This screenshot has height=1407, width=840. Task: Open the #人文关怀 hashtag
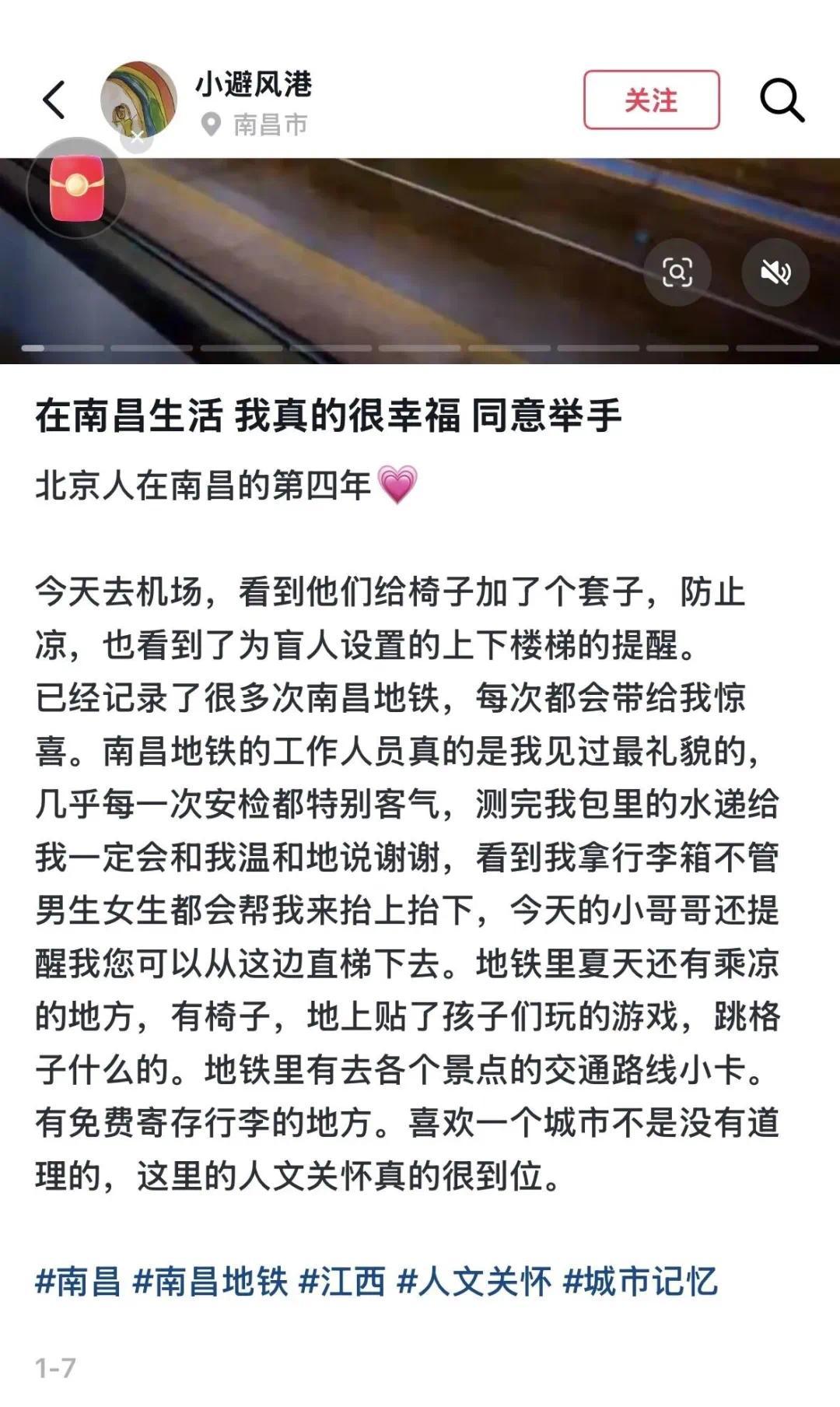click(x=474, y=1282)
